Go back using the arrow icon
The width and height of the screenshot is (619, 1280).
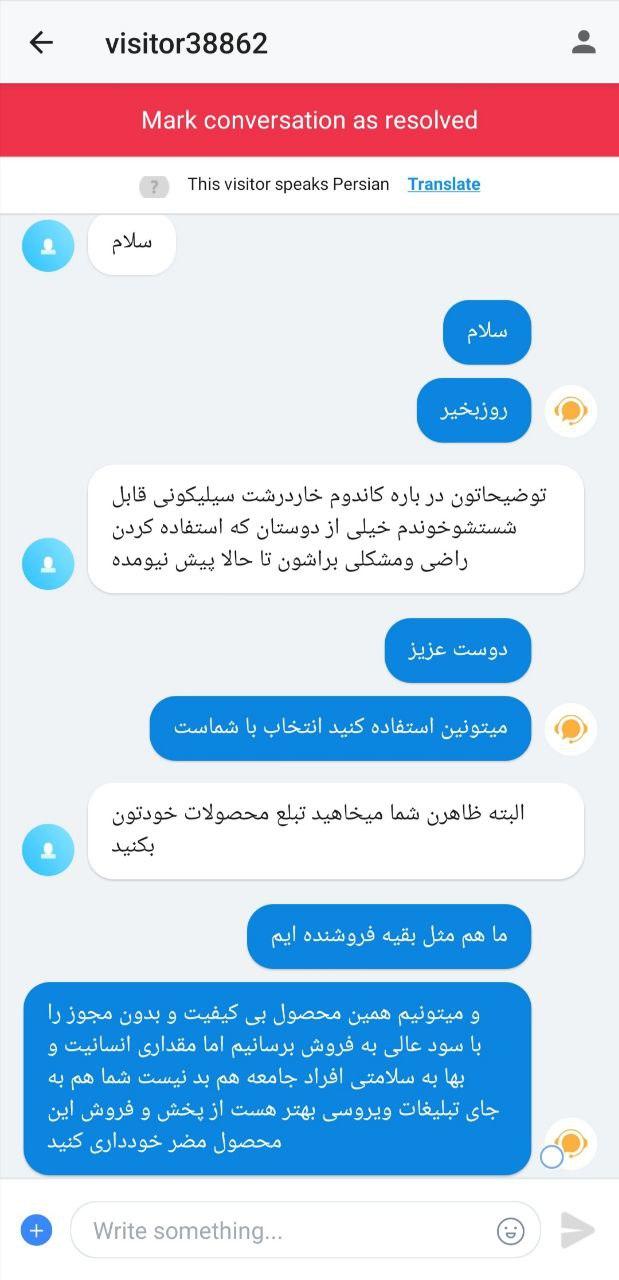coord(41,42)
